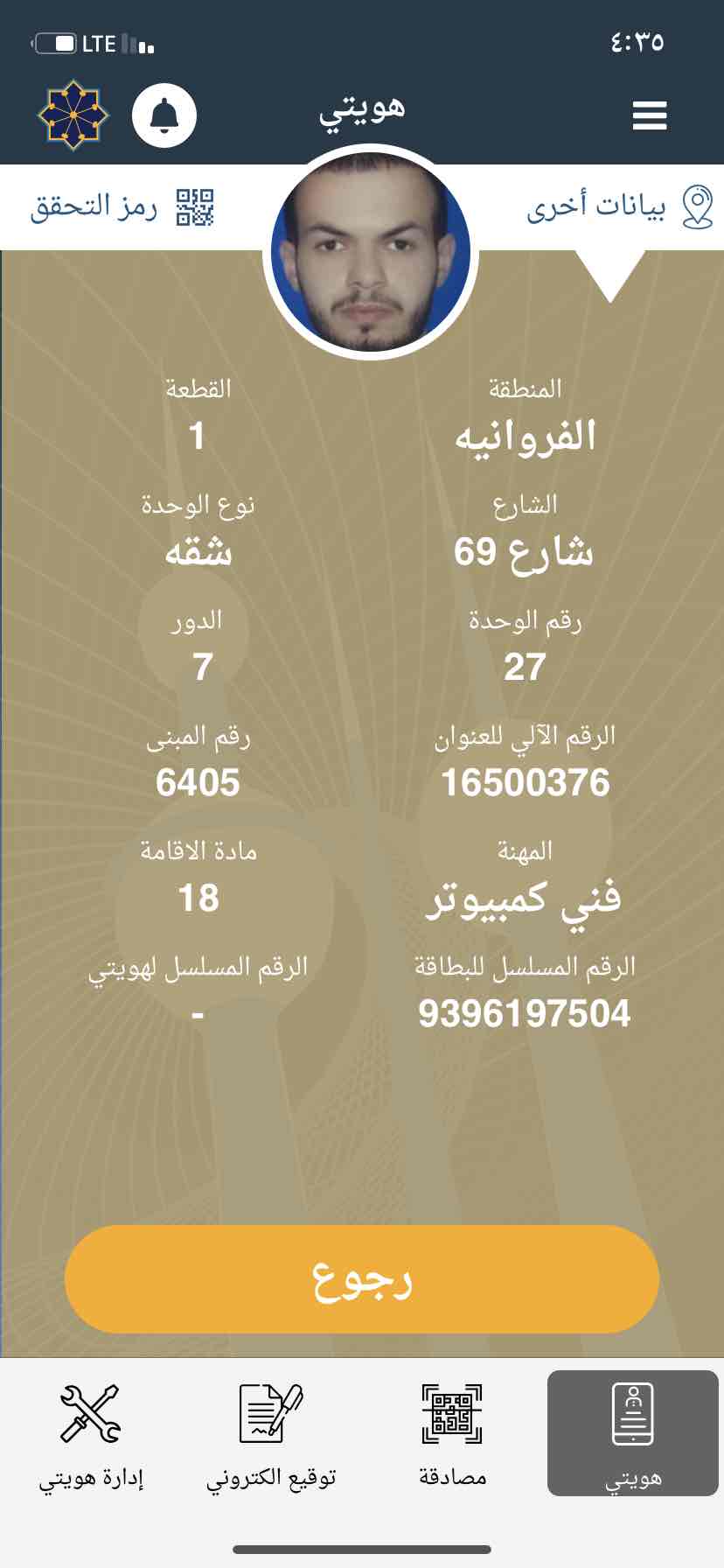Switch to the مصادقة authentication tab
The height and width of the screenshot is (1568, 724).
[452, 1435]
